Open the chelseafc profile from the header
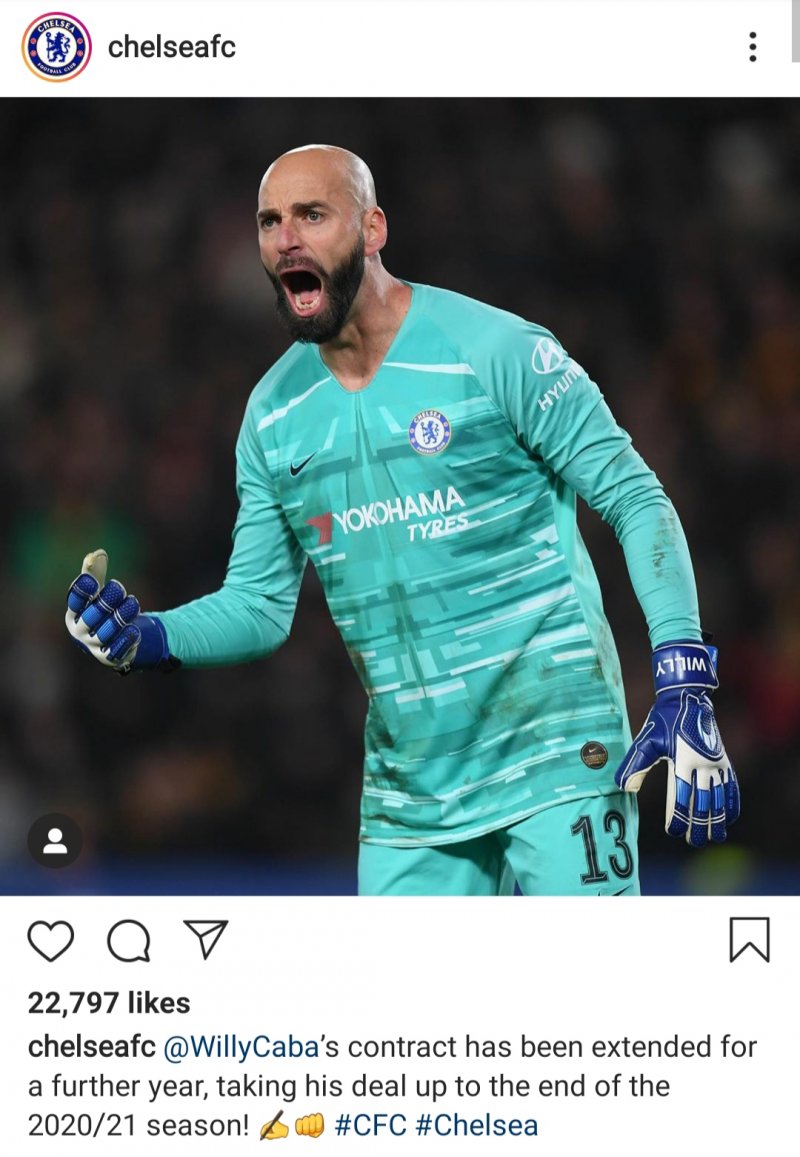This screenshot has height=1157, width=800. (x=171, y=47)
